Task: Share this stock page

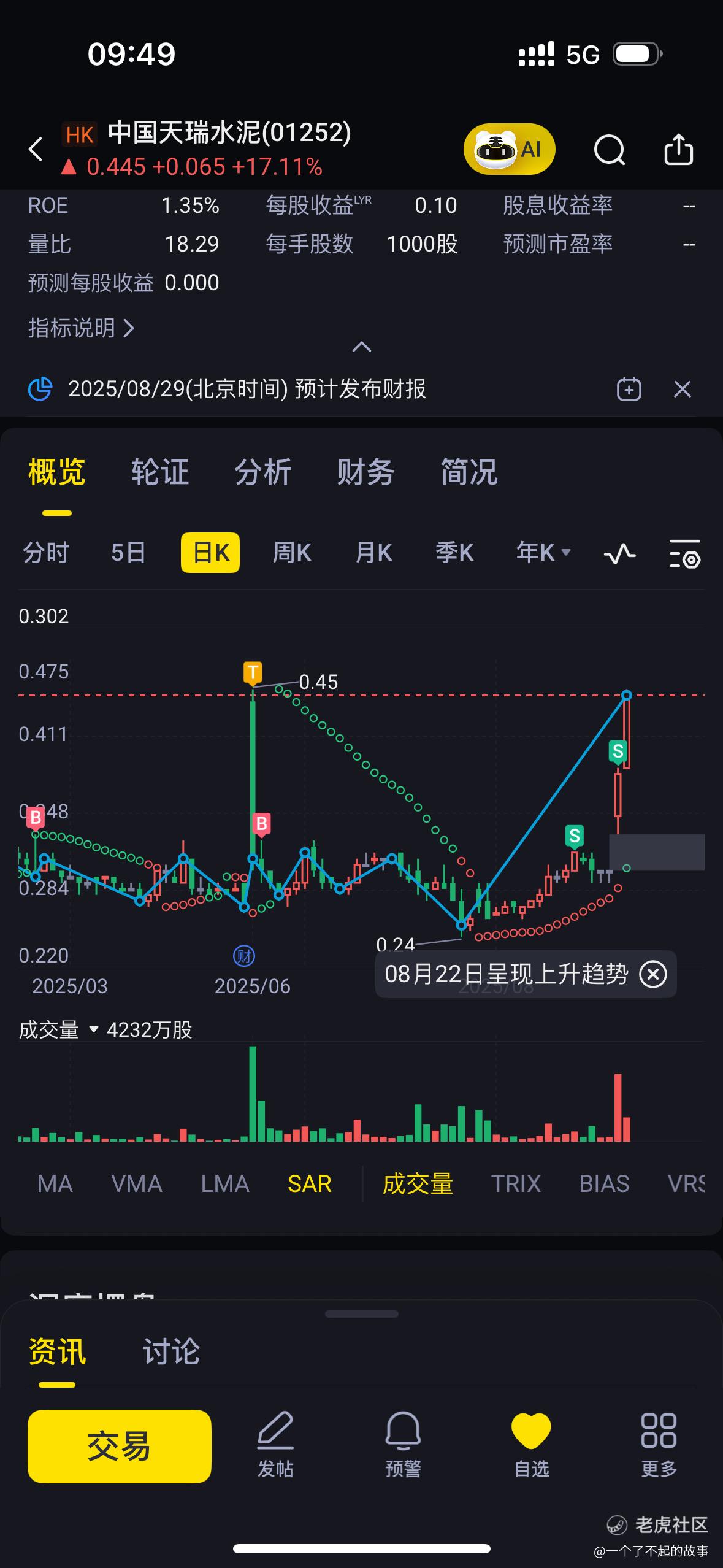Action: coord(679,149)
